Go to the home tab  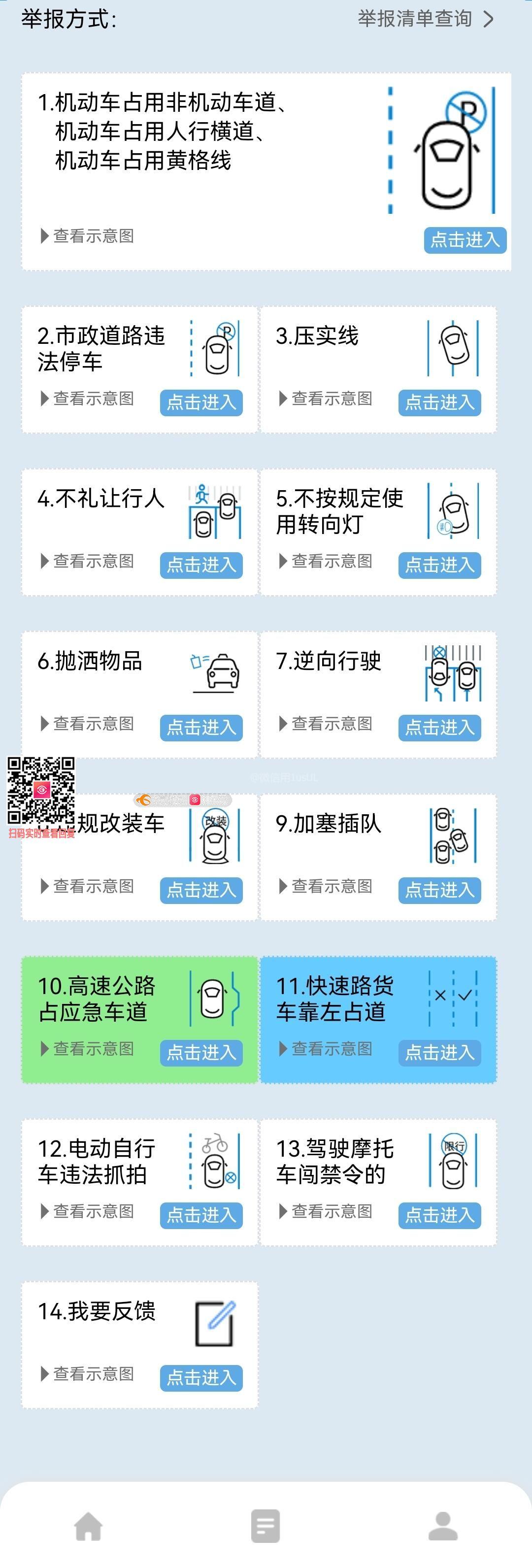(88, 1526)
